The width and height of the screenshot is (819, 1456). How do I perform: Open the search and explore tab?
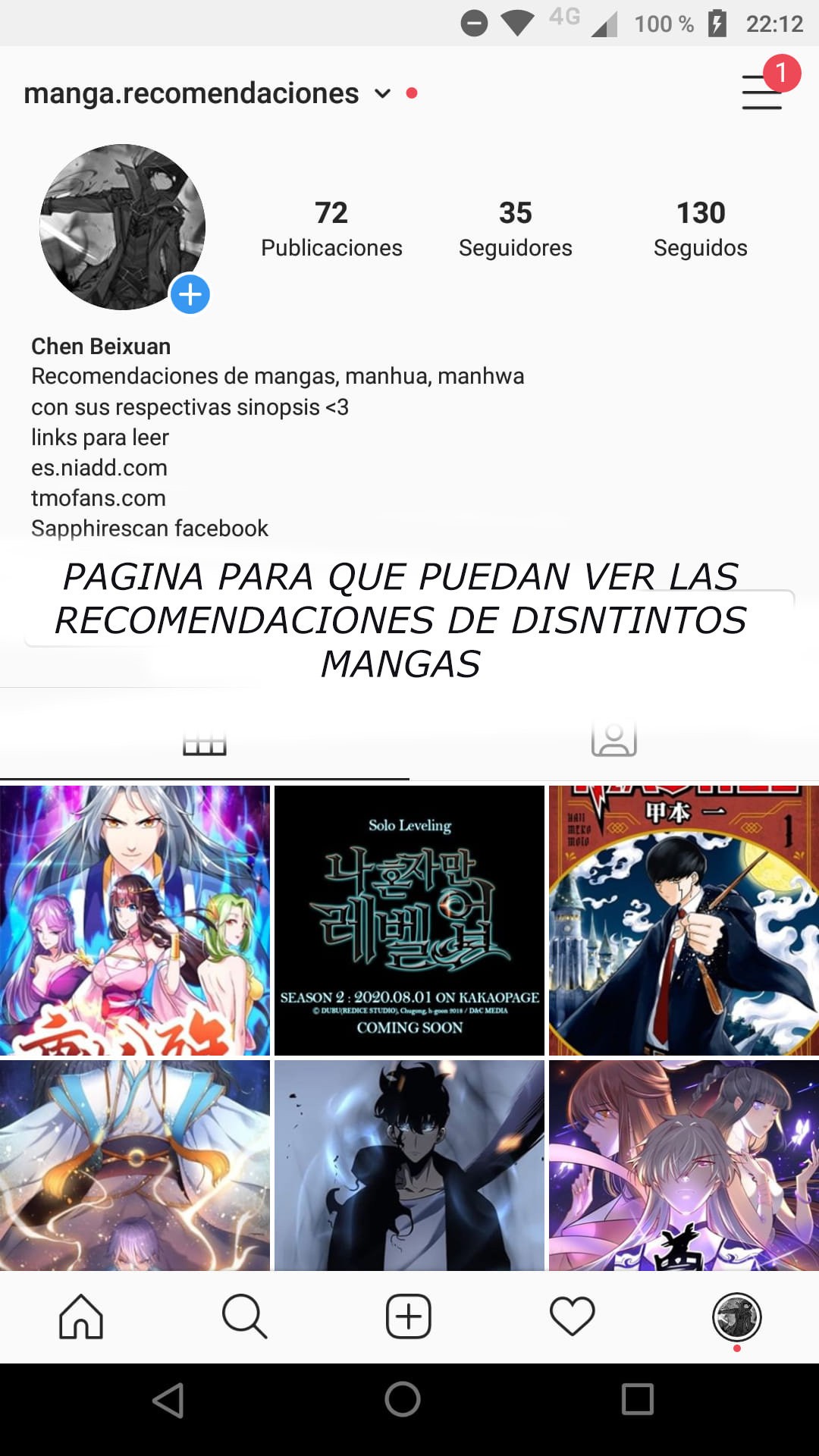(x=245, y=1316)
